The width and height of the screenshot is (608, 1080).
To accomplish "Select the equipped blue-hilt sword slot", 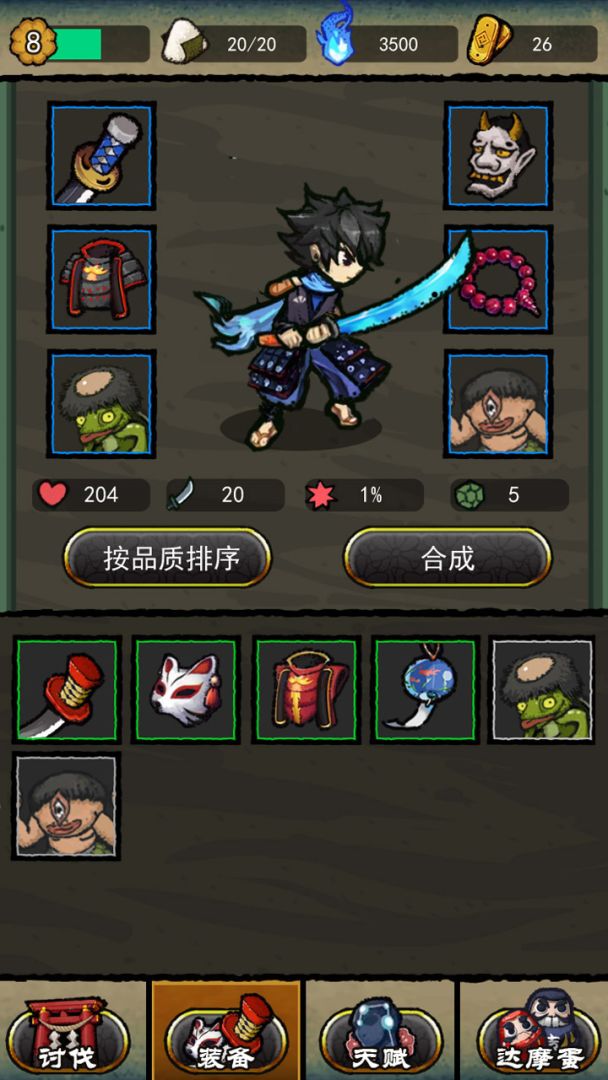I will click(x=101, y=156).
